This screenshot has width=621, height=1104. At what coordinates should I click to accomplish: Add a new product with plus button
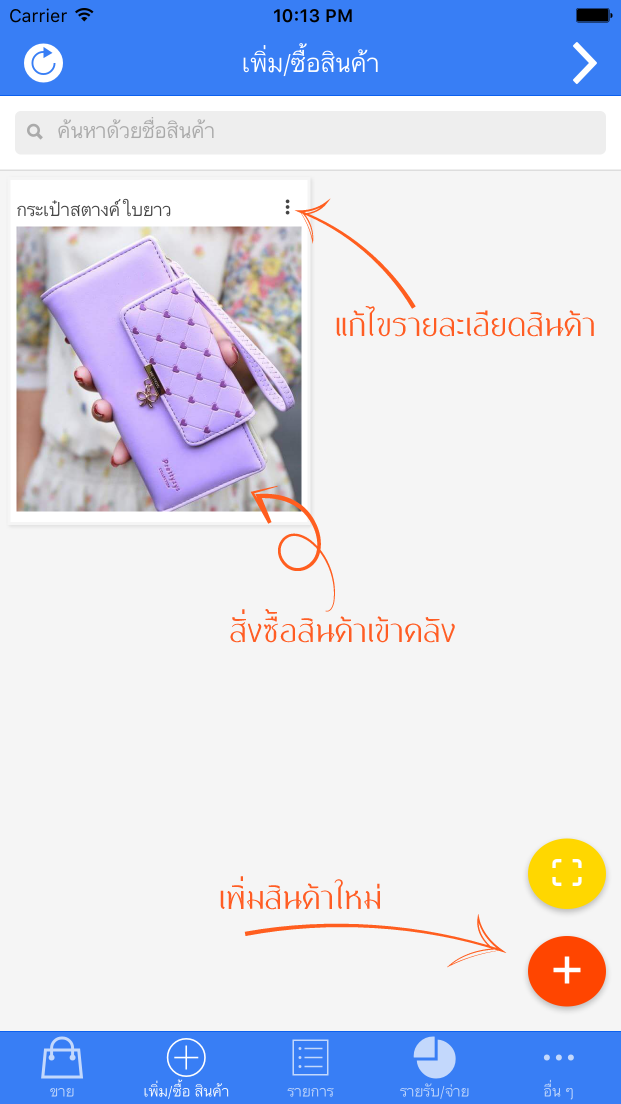[567, 970]
